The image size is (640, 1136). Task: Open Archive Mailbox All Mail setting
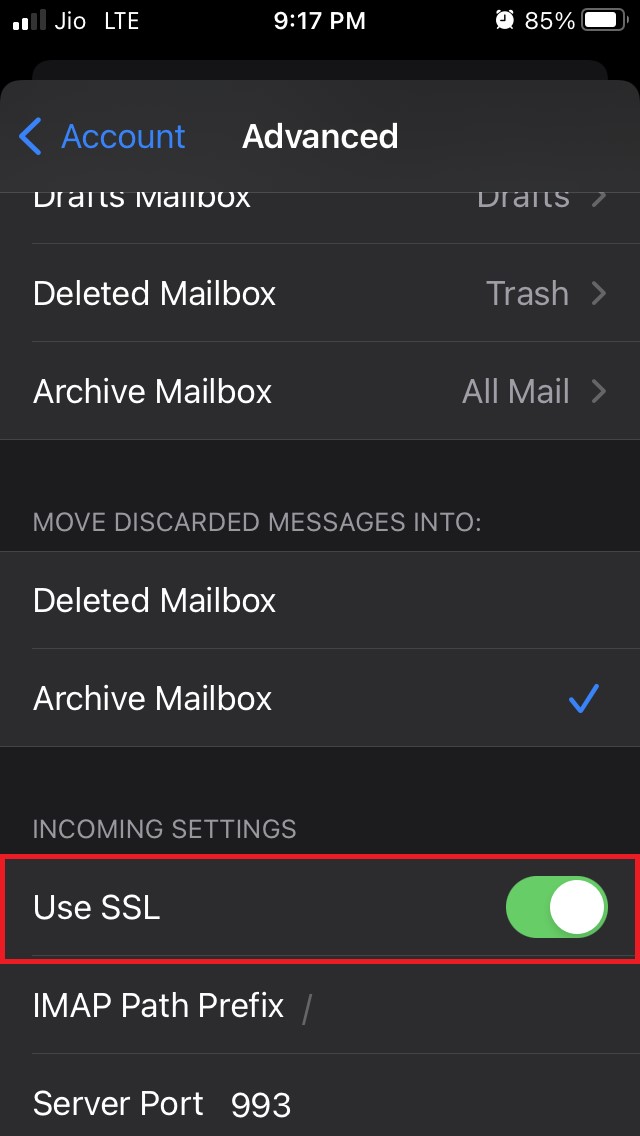pos(320,391)
